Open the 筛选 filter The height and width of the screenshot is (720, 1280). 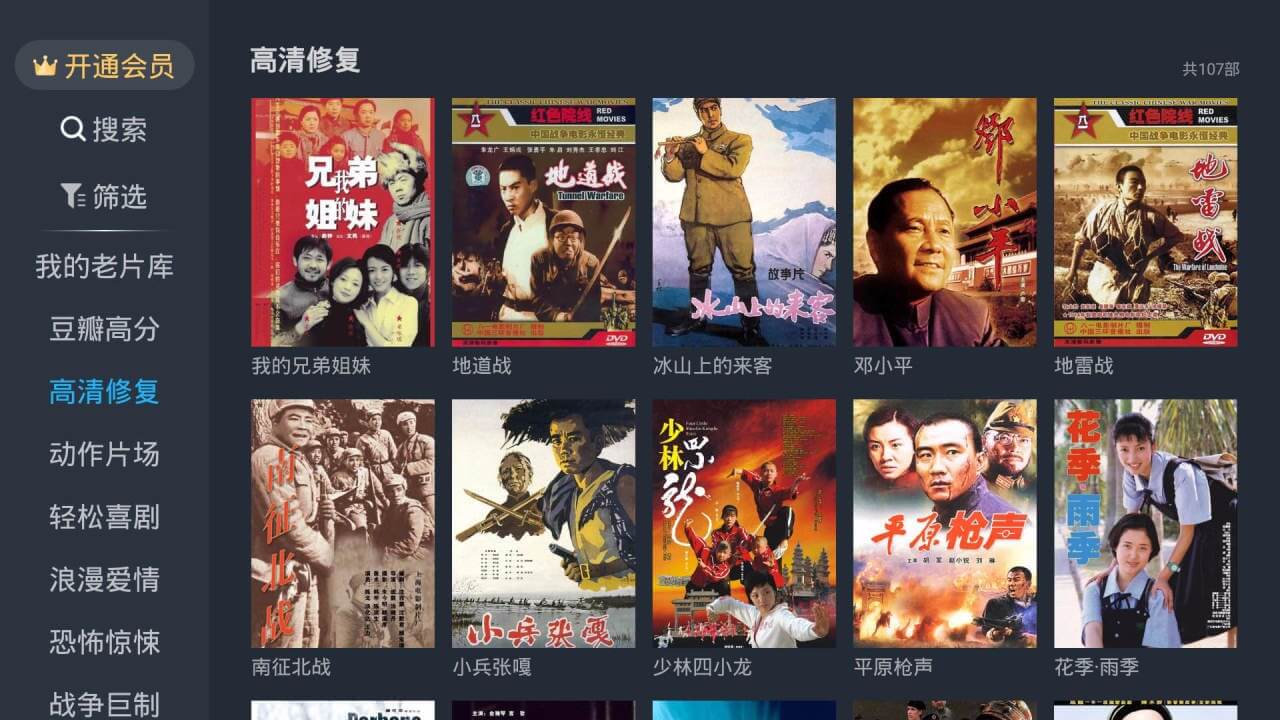click(x=104, y=197)
